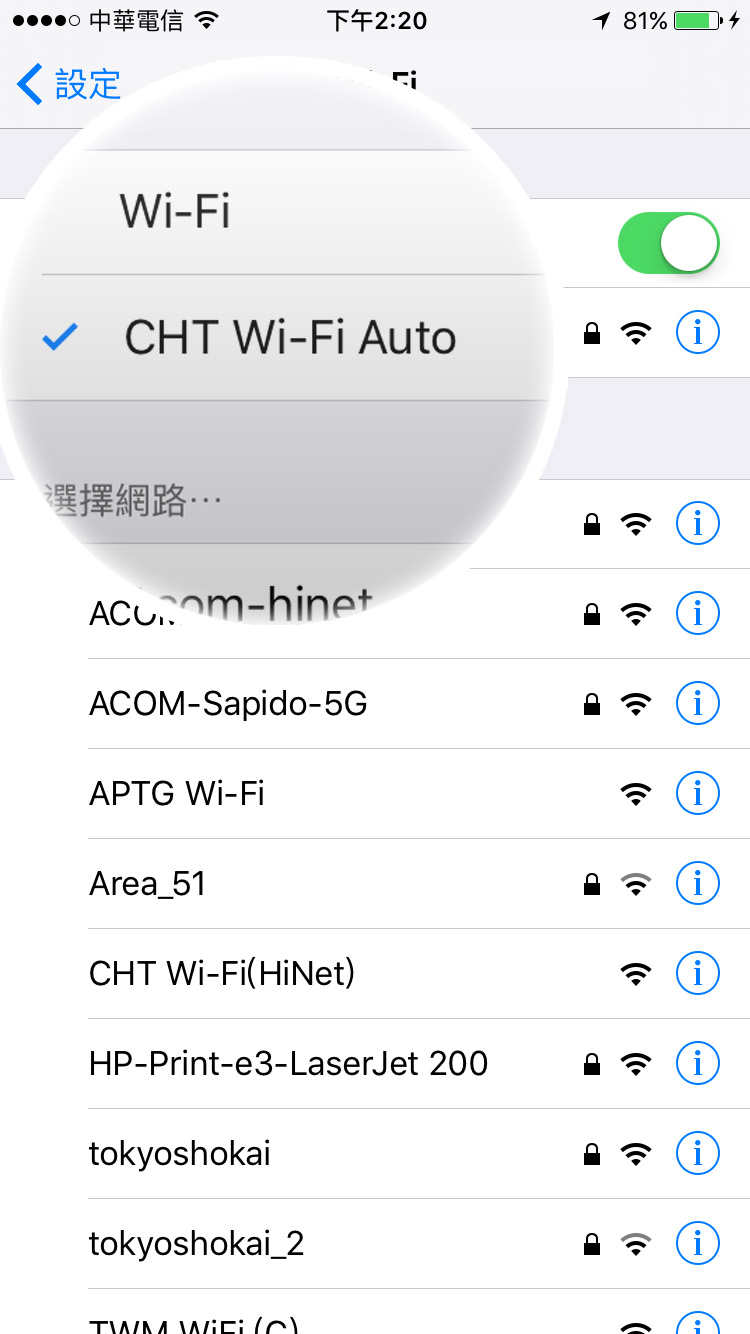Image resolution: width=750 pixels, height=1334 pixels.
Task: Open info for tokyoshokai
Action: [x=698, y=1154]
